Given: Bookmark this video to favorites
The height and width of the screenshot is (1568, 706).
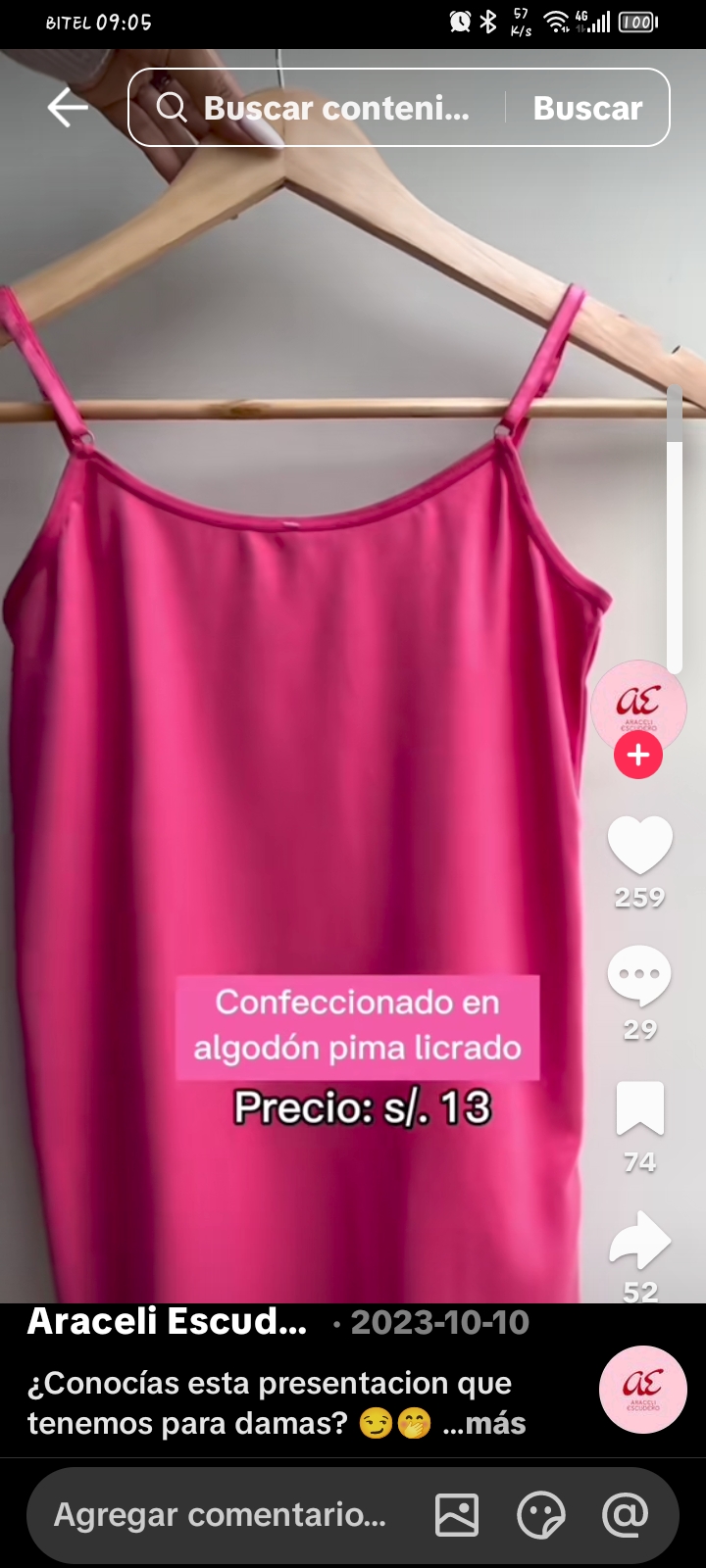Looking at the screenshot, I should tap(639, 1109).
